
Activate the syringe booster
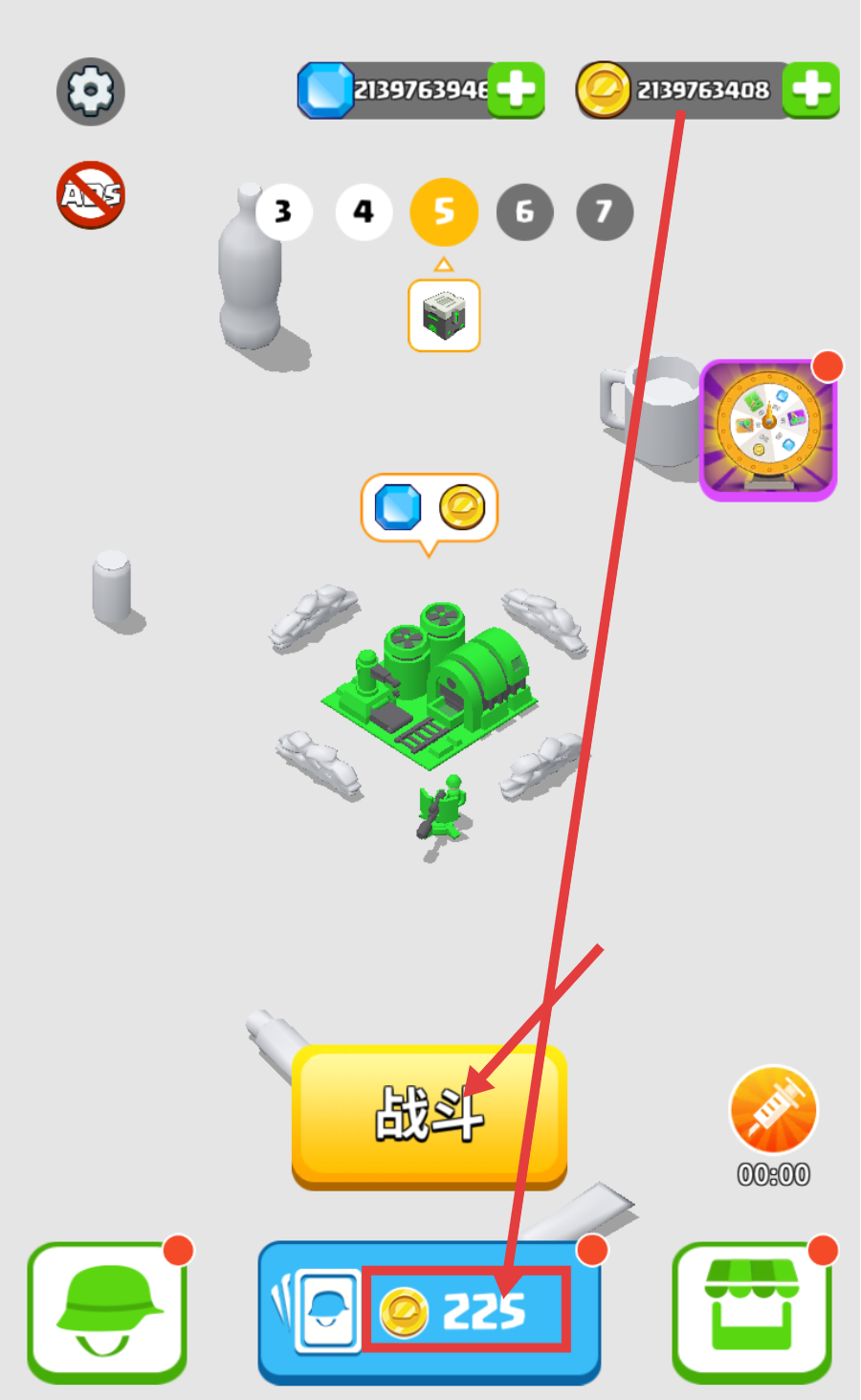pyautogui.click(x=774, y=1110)
